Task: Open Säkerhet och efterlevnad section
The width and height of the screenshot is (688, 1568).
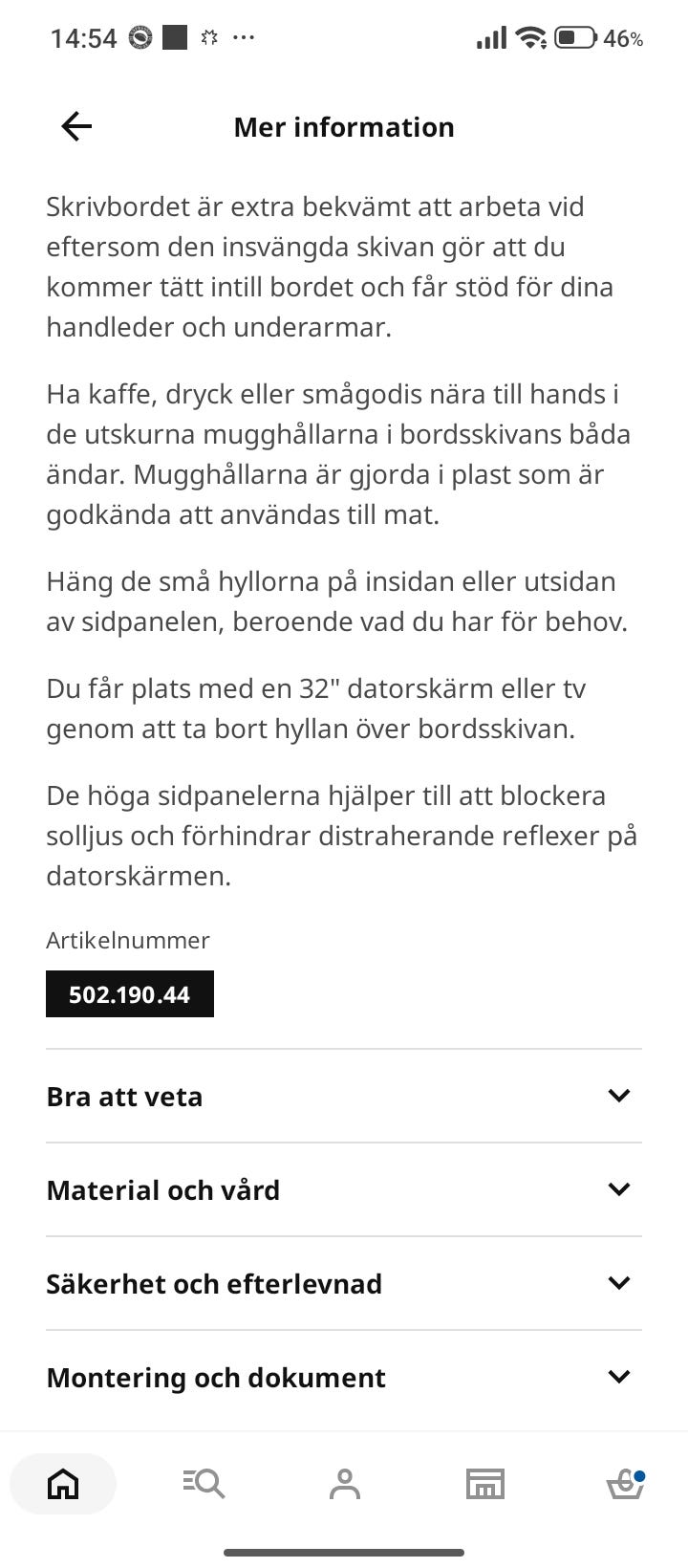Action: click(x=344, y=1283)
